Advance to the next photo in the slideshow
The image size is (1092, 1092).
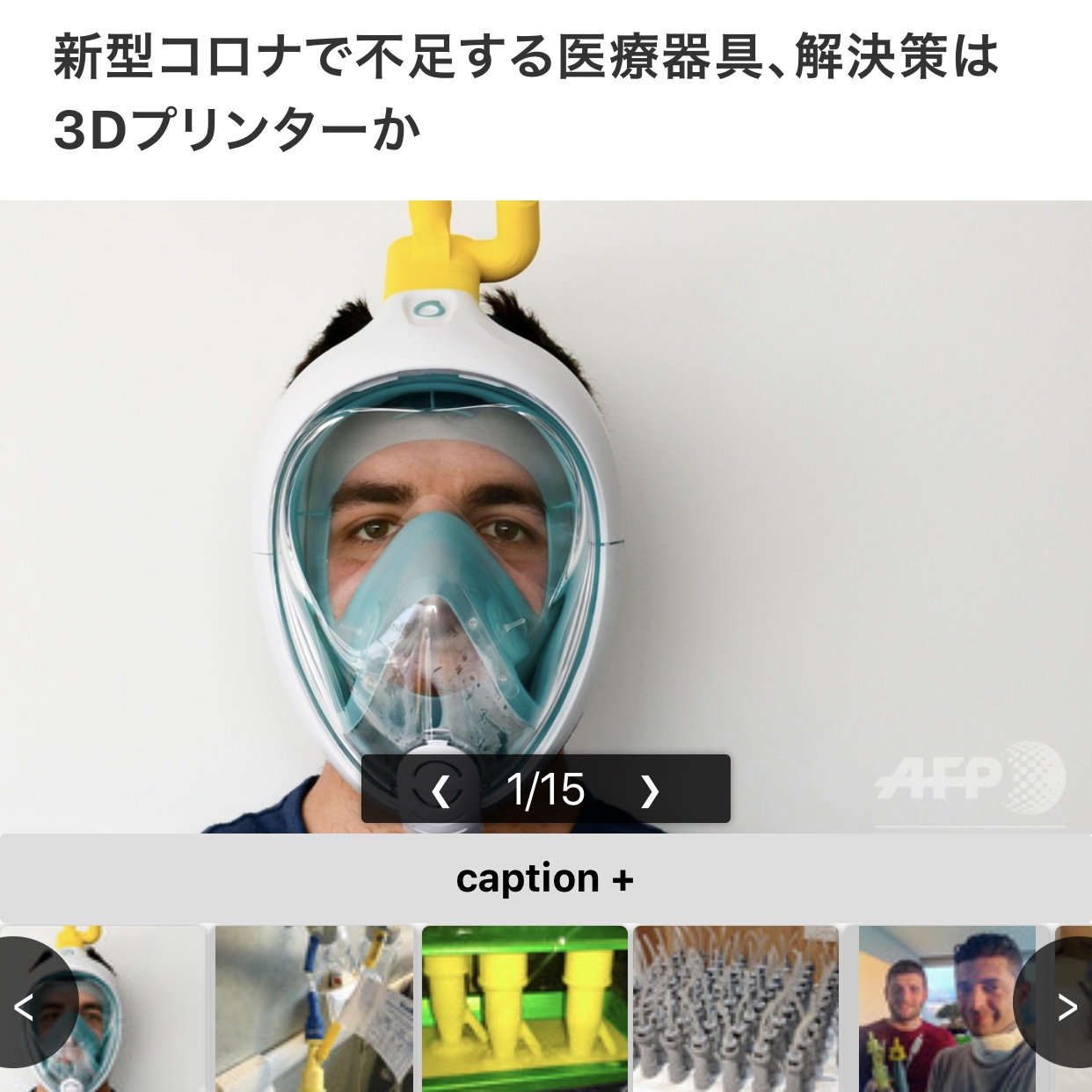tap(650, 790)
